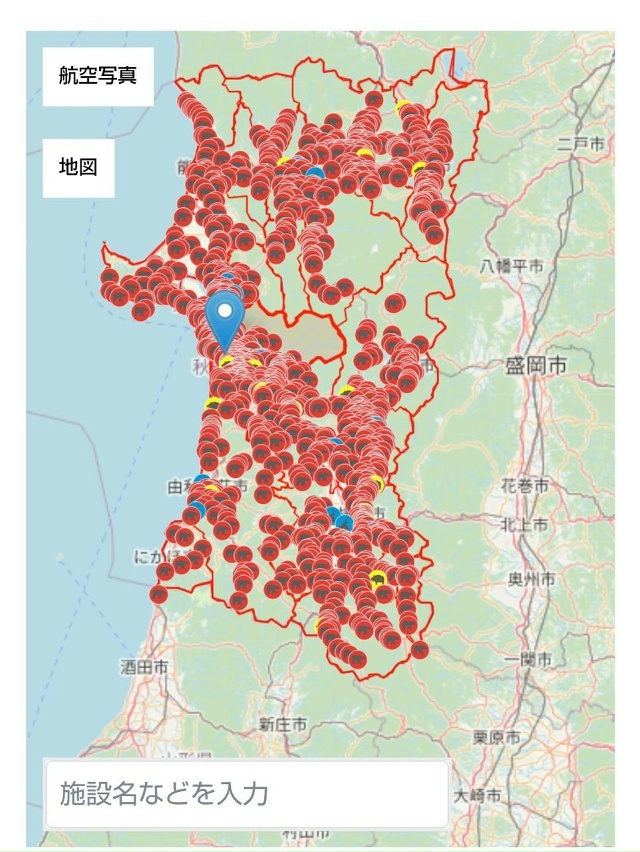Tap the 施設名などを入力 search field
Viewport: 640px width, 852px height.
tap(247, 794)
